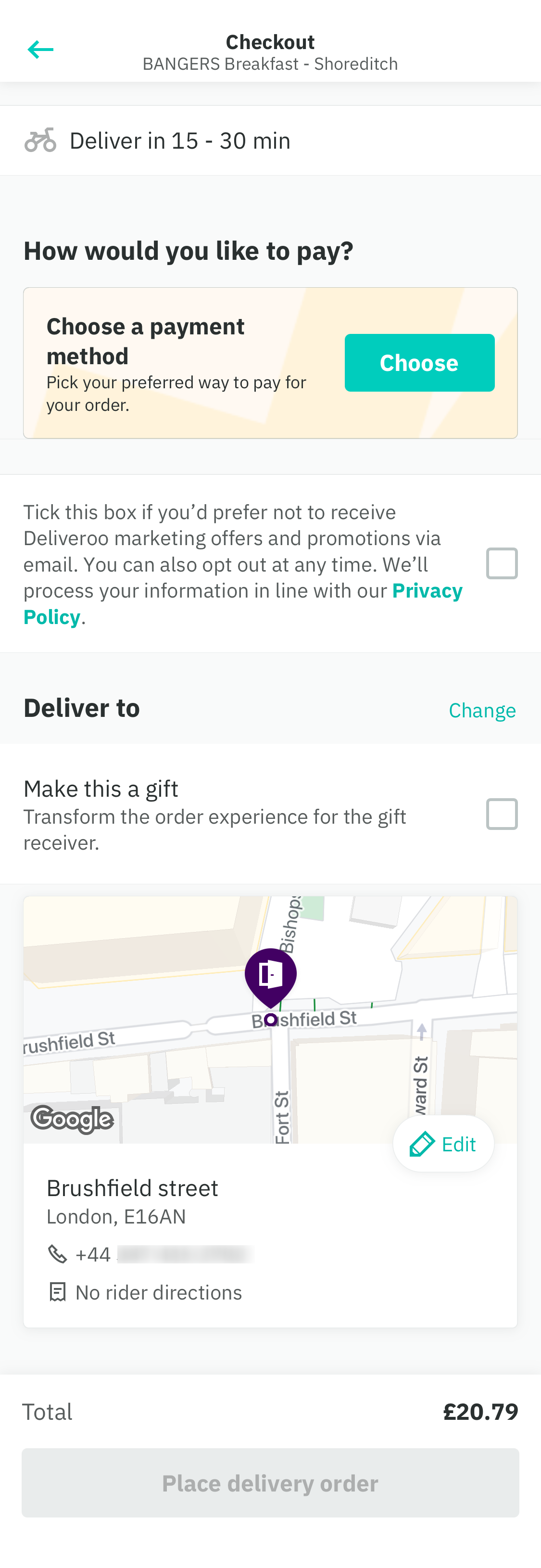Click the £20.79 total amount

[x=480, y=1412]
